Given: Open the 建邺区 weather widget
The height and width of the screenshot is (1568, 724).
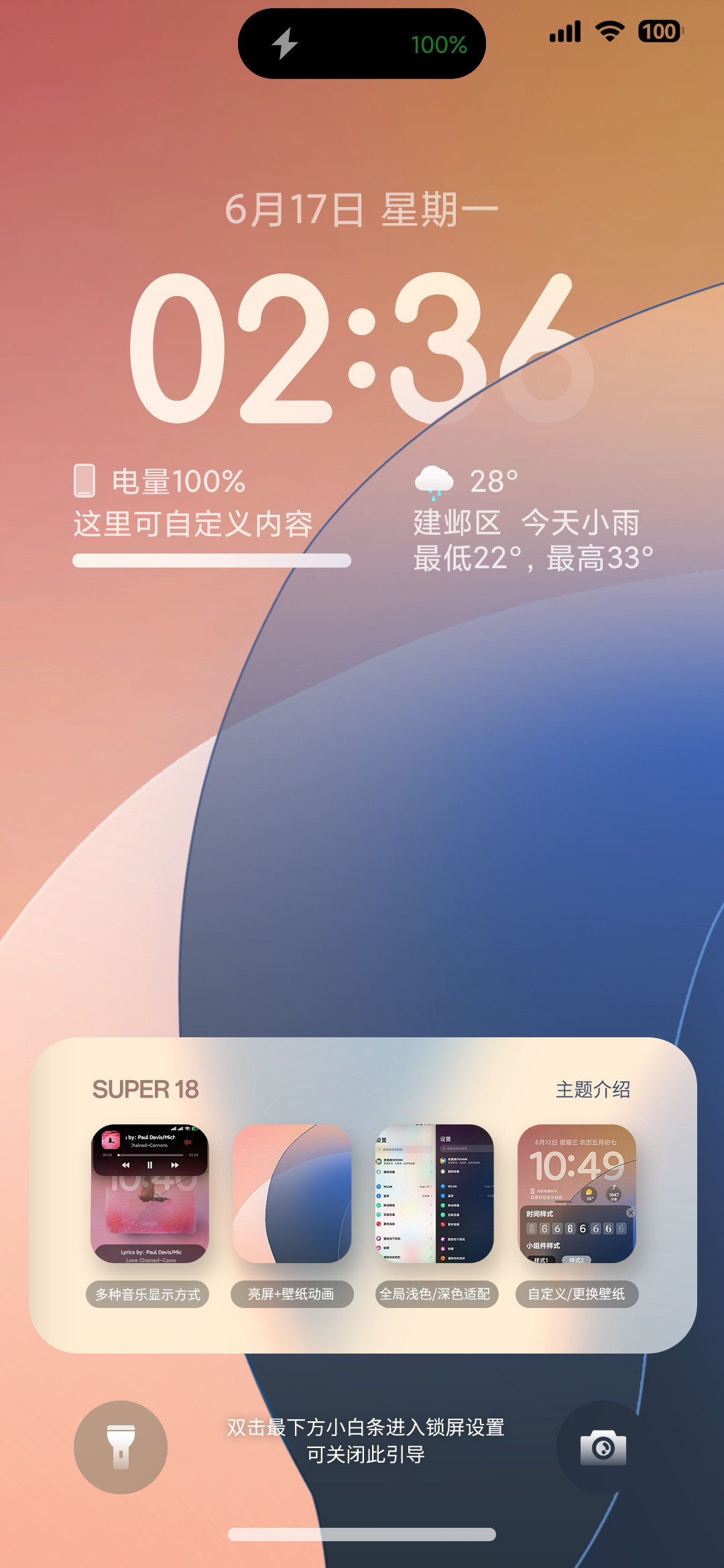Looking at the screenshot, I should coord(532,521).
